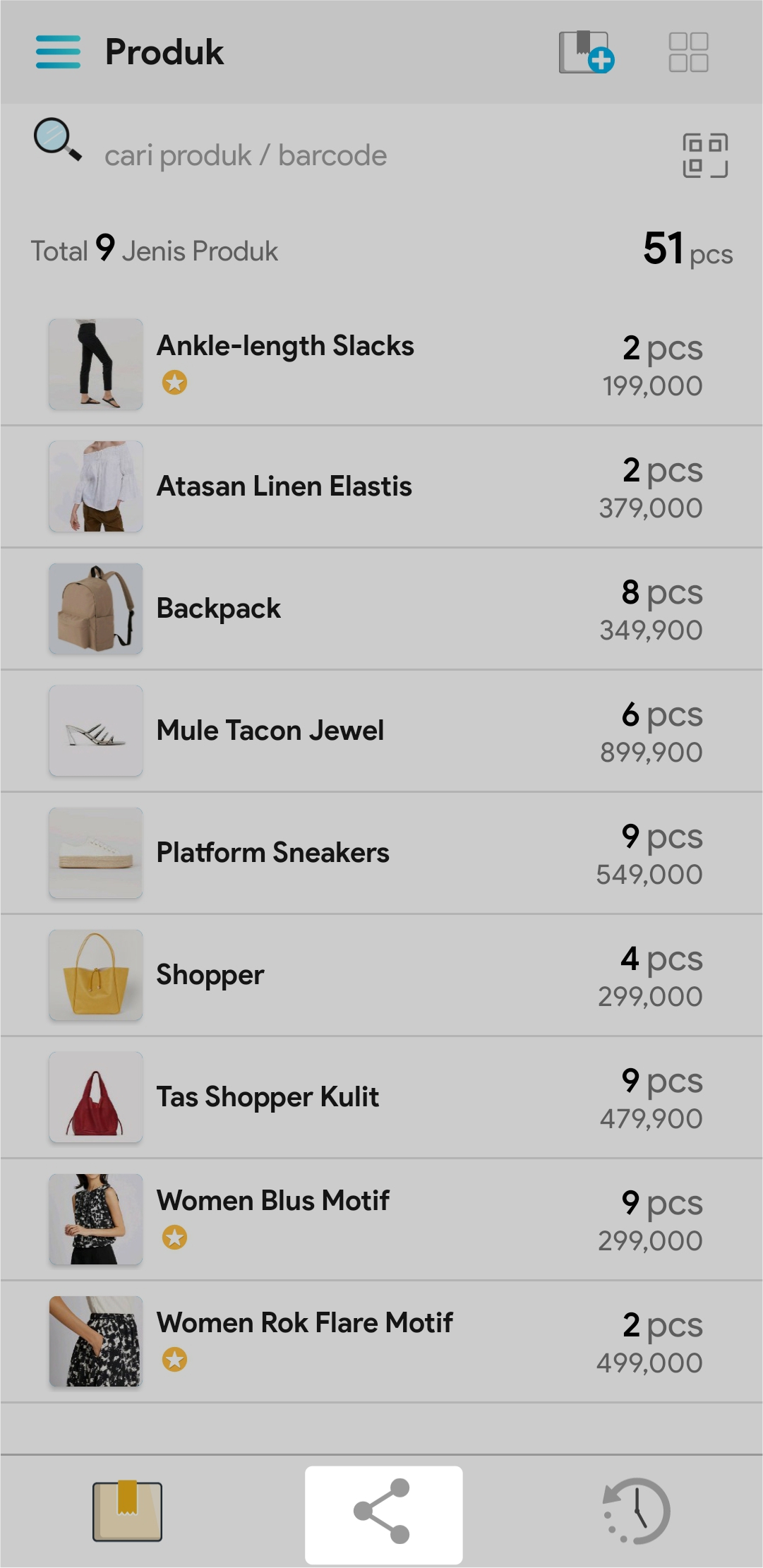Viewport: 763px width, 1568px height.
Task: Open the Shopper bag product
Action: 381,975
